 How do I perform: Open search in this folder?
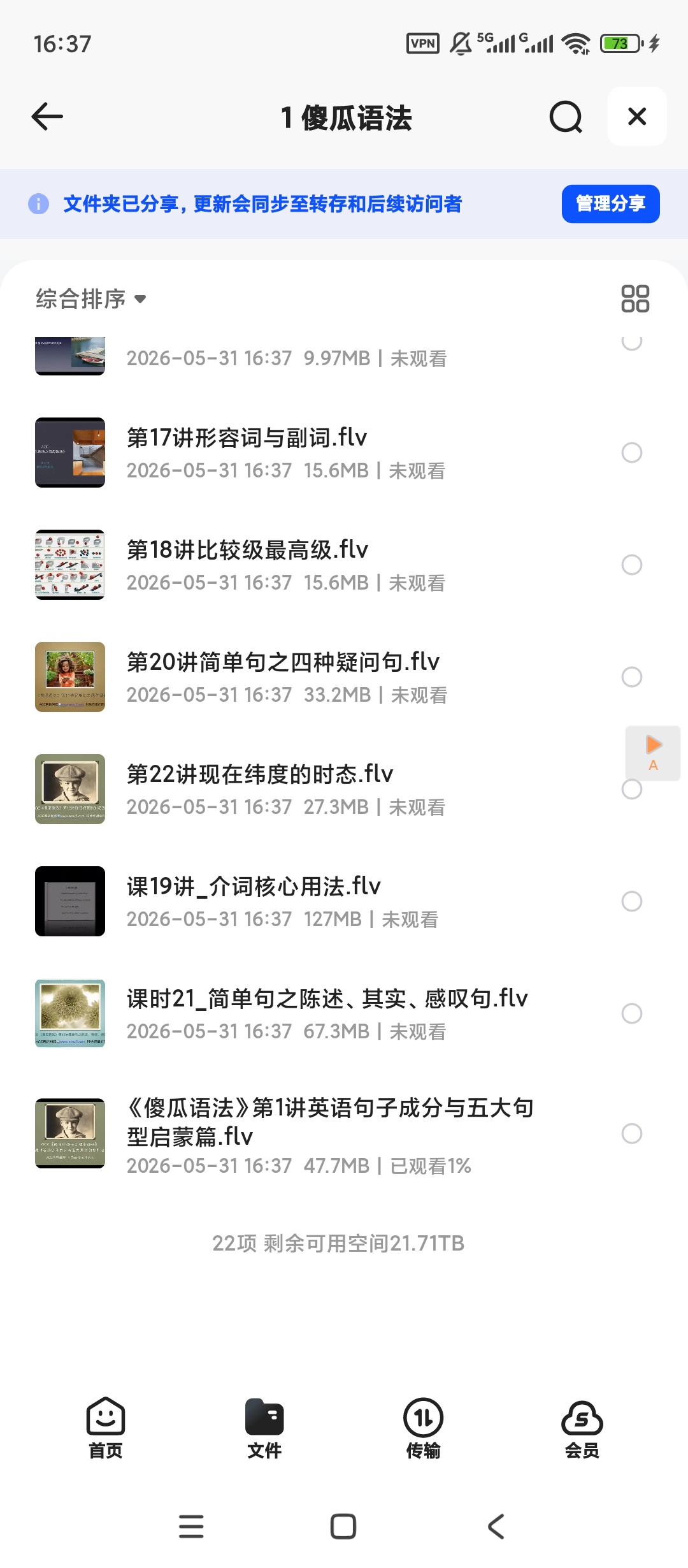[566, 117]
